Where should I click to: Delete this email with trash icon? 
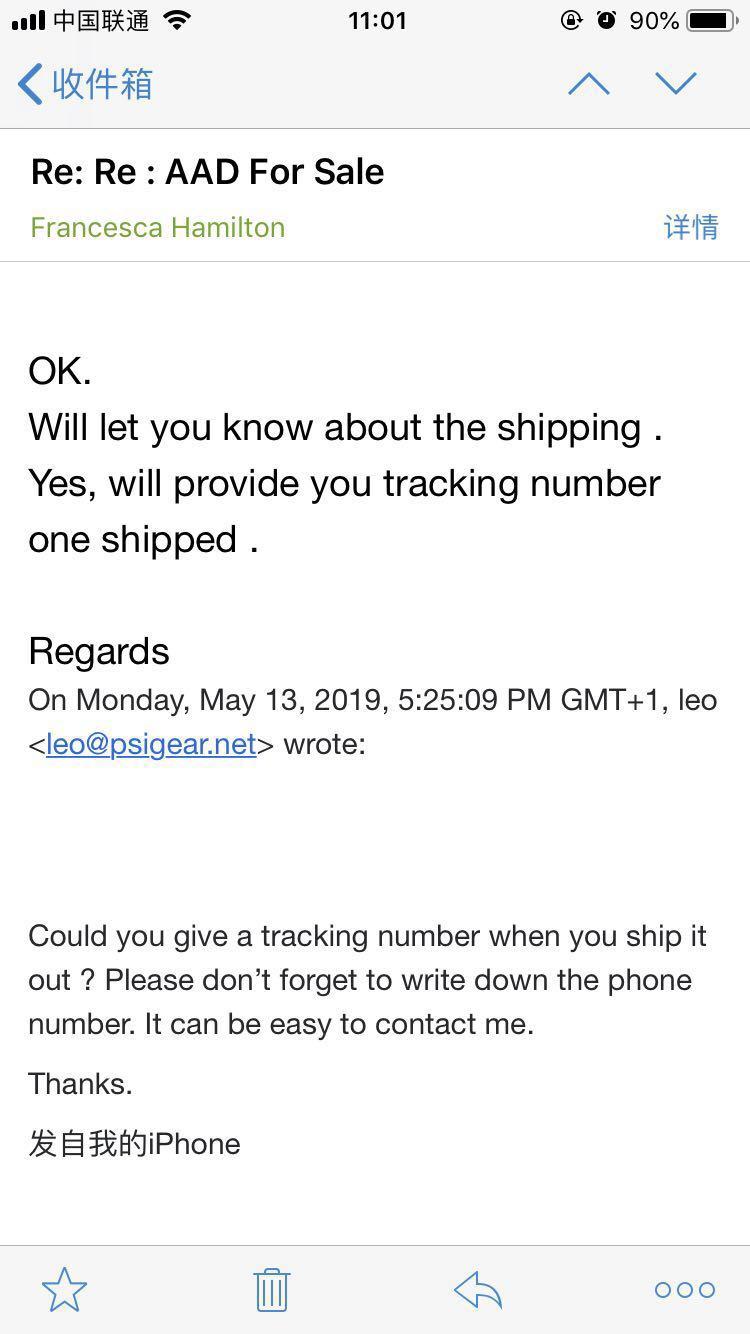point(271,1289)
